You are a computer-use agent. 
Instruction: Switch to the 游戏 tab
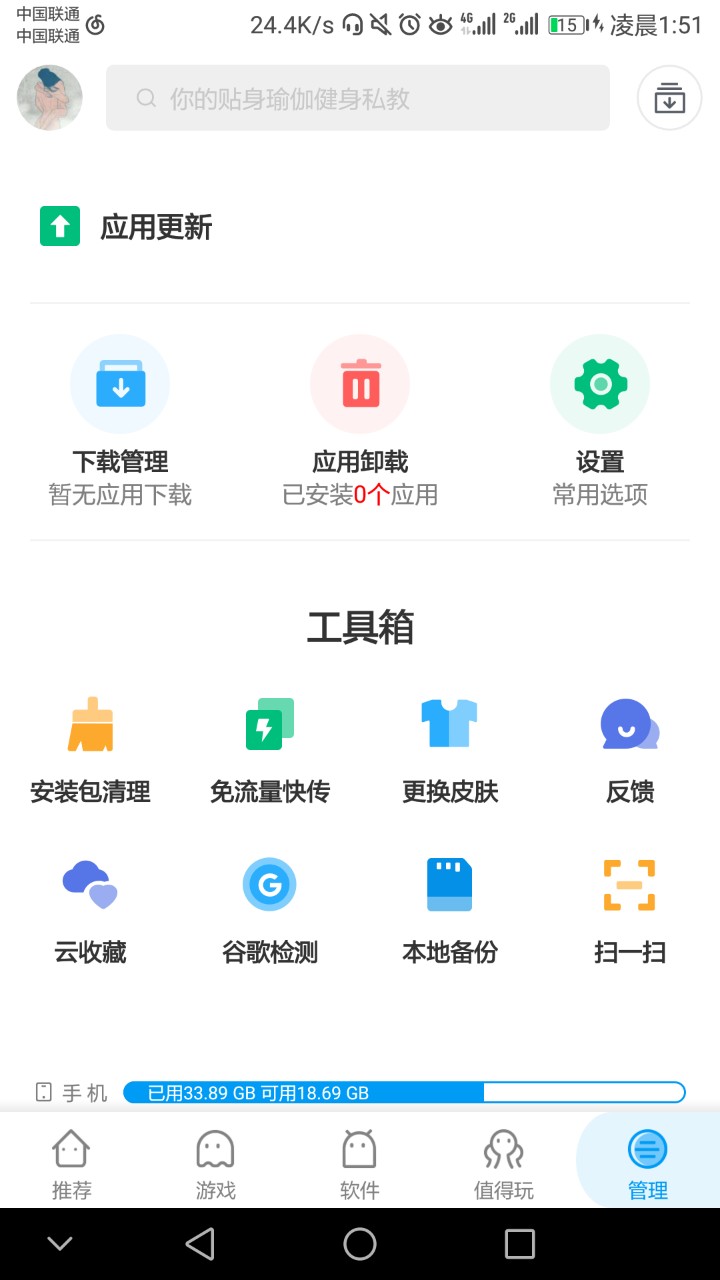pos(216,1162)
